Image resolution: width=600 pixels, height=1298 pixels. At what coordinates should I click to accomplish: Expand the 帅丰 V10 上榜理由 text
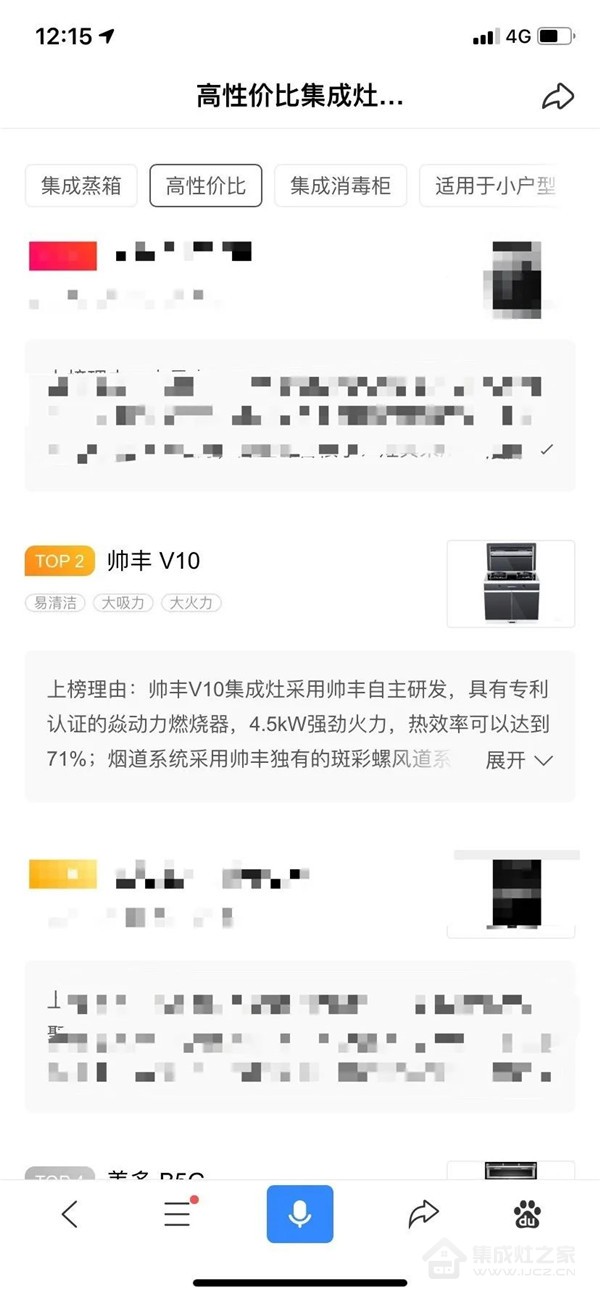click(519, 760)
